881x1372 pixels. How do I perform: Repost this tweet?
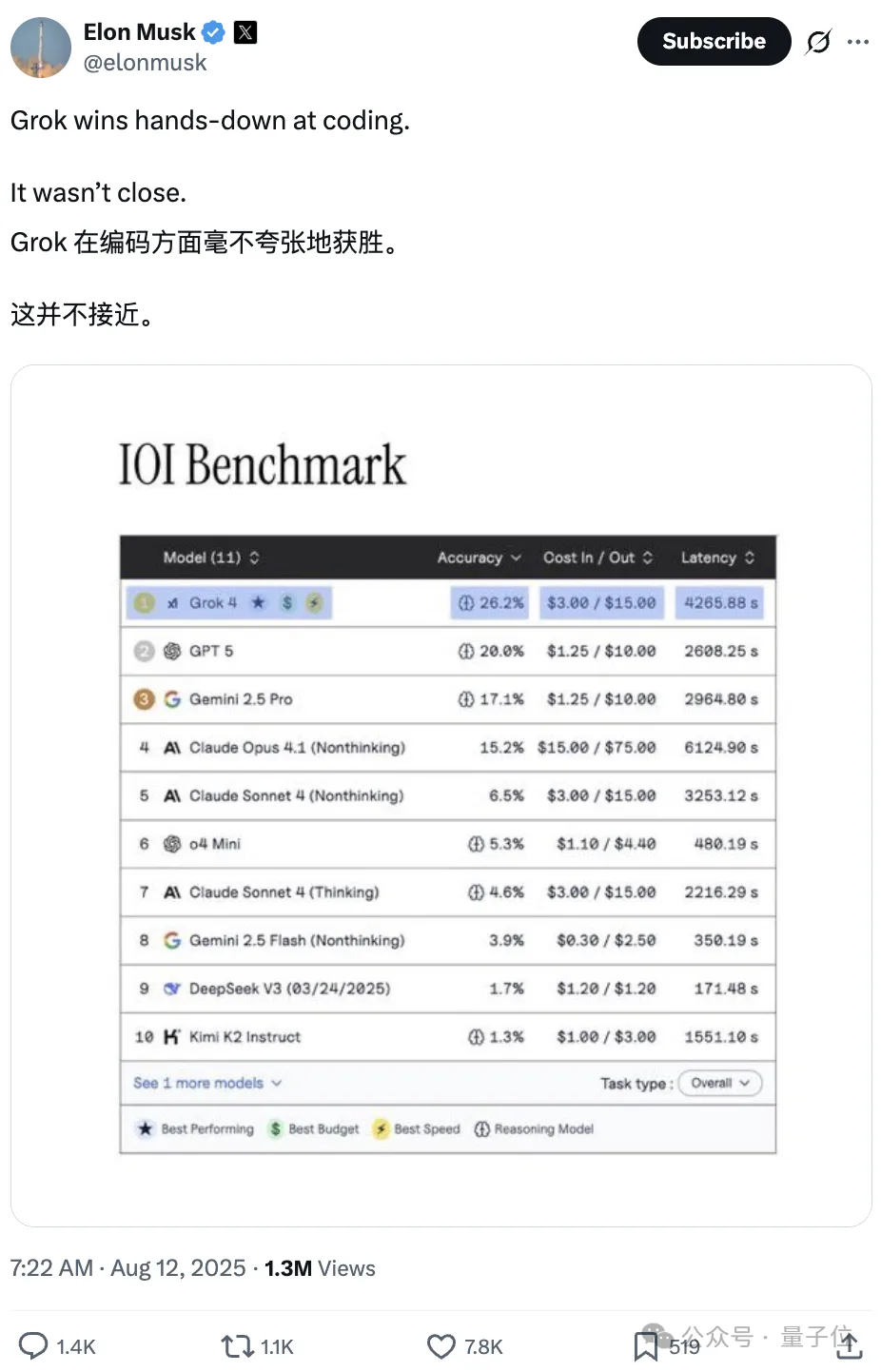click(x=236, y=1345)
